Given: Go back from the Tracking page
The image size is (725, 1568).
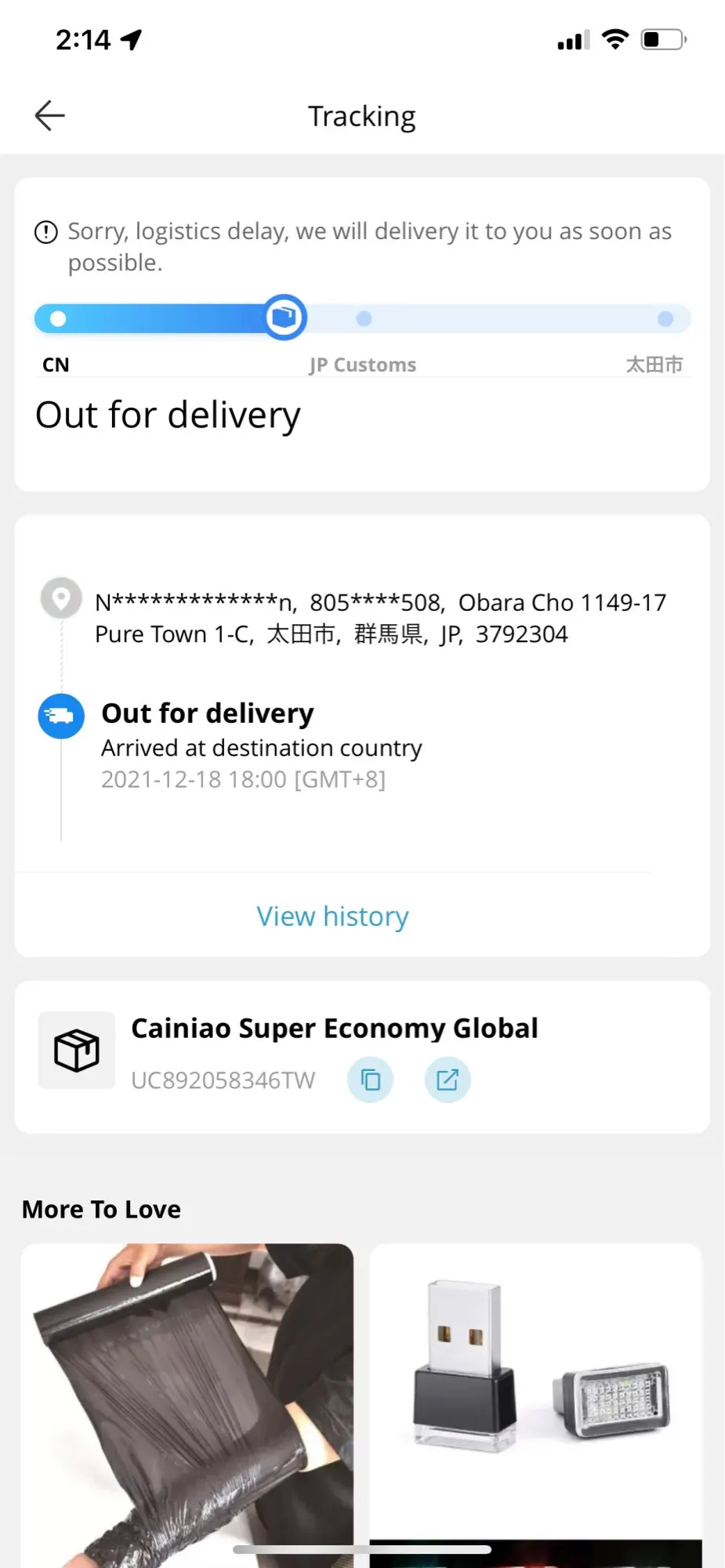Looking at the screenshot, I should click(50, 116).
